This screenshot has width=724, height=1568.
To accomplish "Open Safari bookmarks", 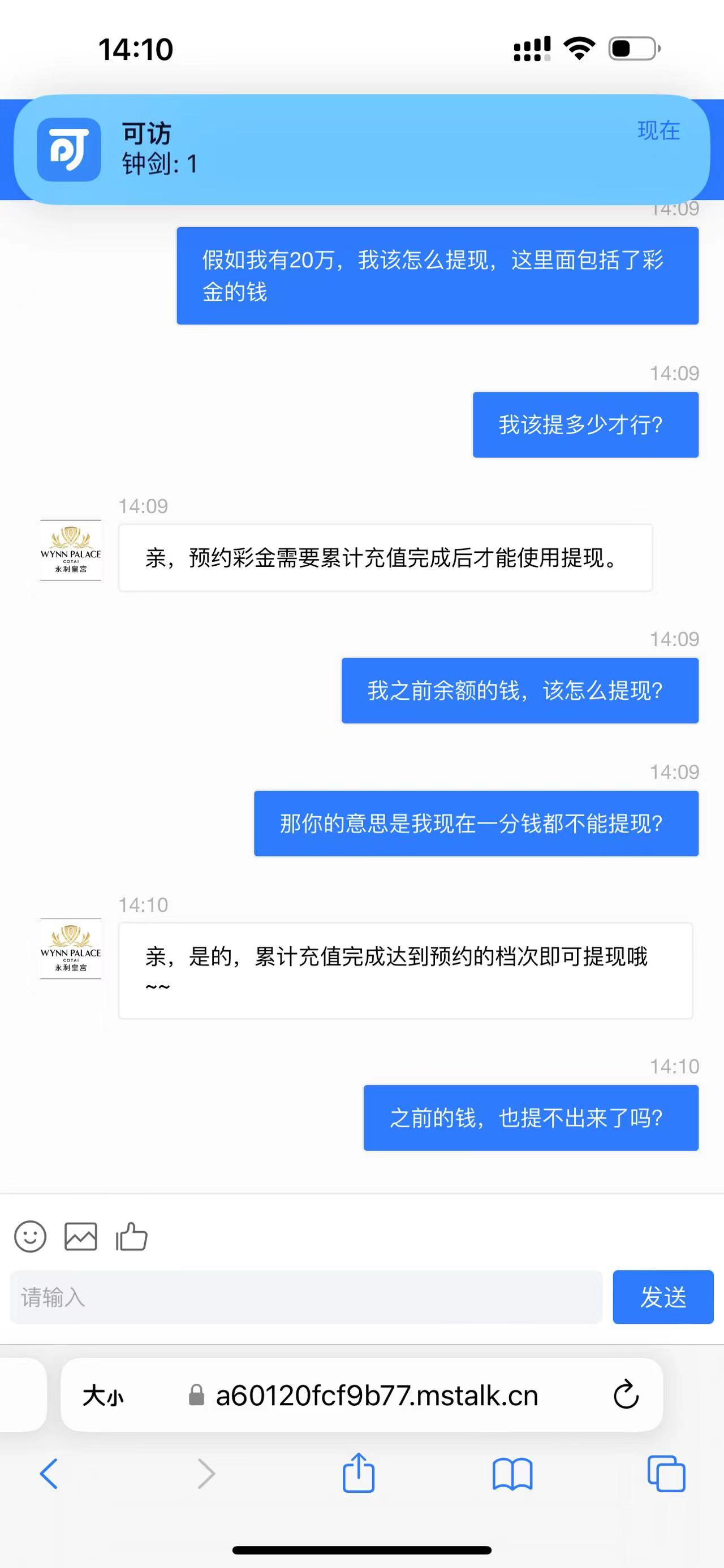I will 512,1474.
